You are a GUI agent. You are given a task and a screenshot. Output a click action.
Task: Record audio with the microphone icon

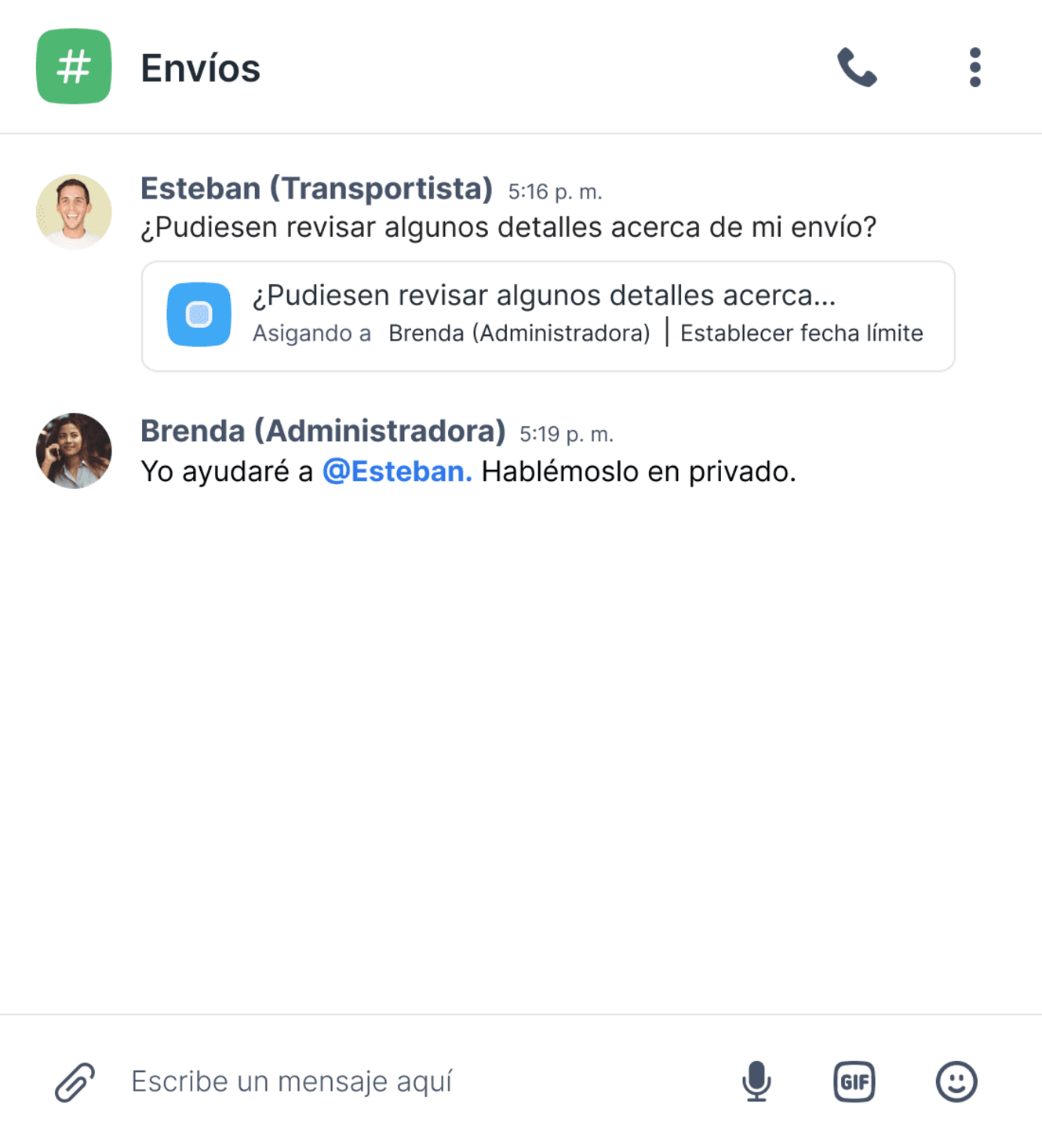pyautogui.click(x=756, y=1081)
